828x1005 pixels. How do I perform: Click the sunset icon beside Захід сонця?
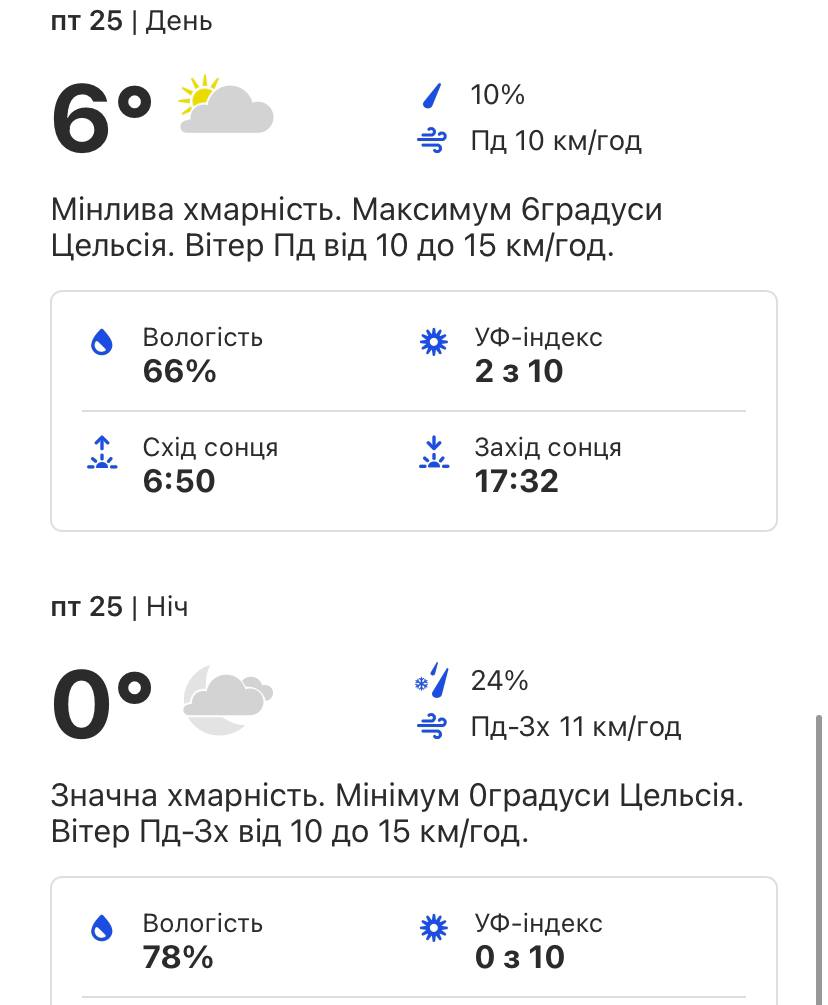tap(434, 453)
